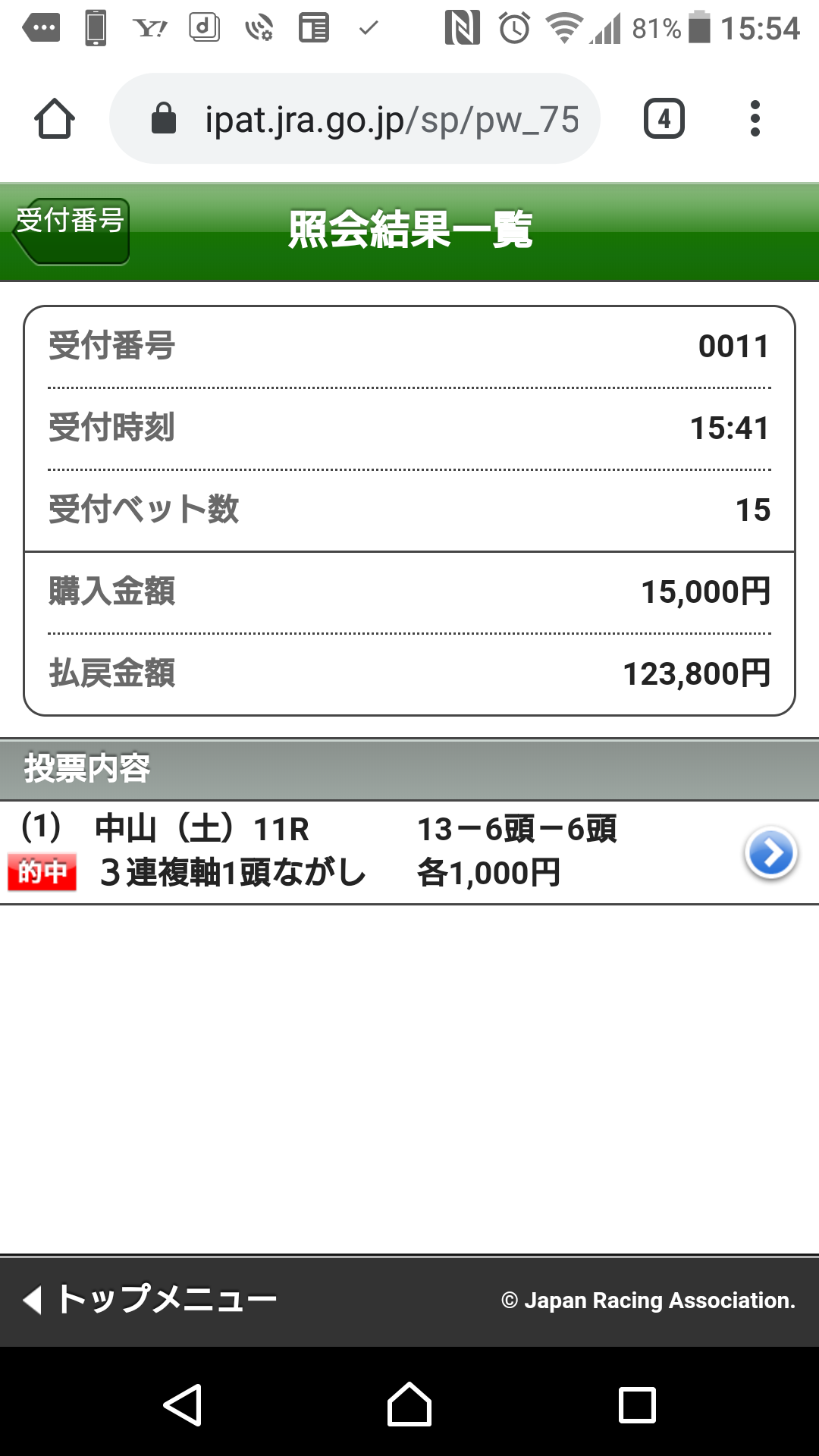Open the Android recent apps view
819x1456 pixels.
[636, 1404]
